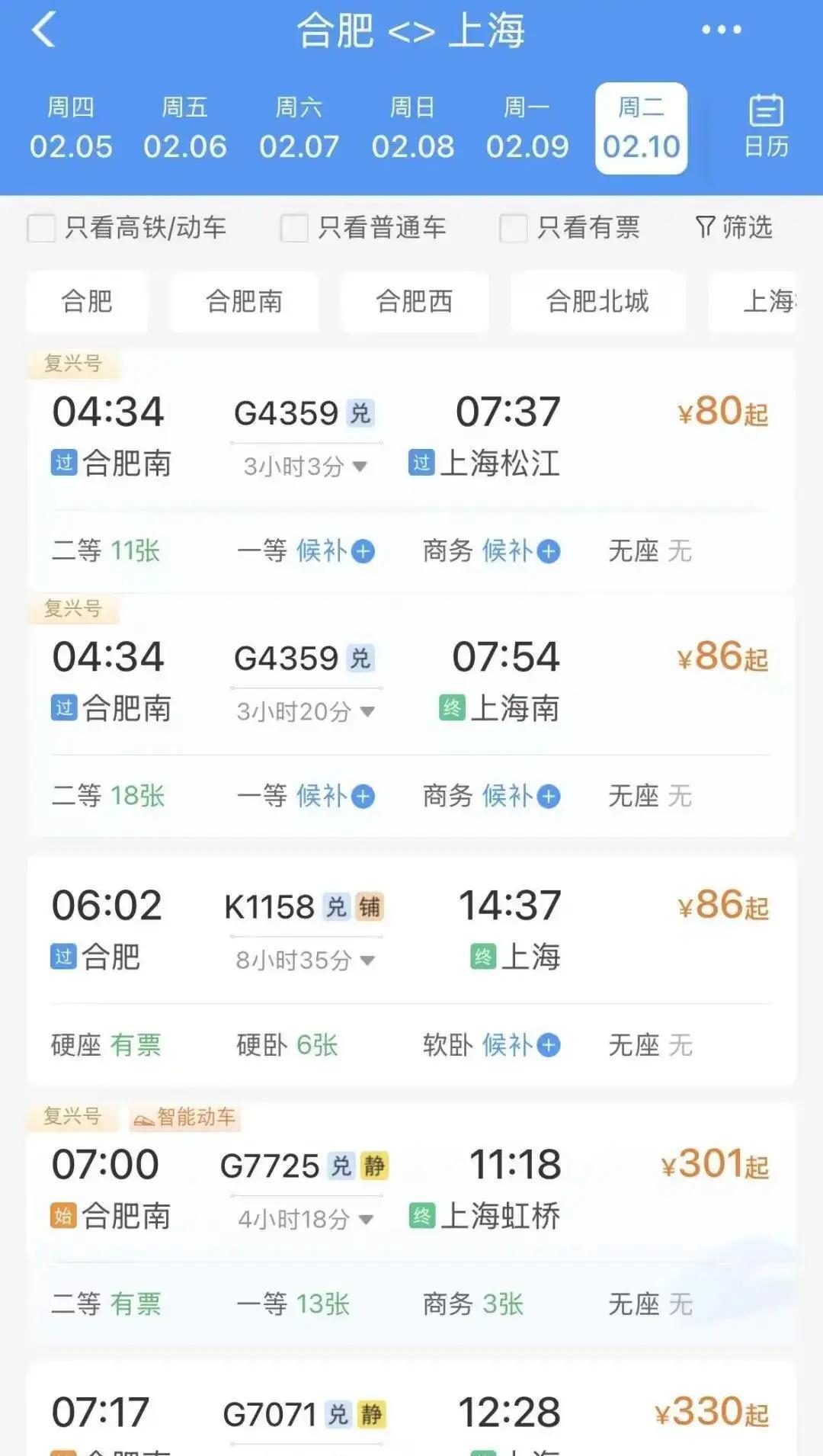The image size is (823, 1456).
Task: Select the 合肥南 station tab
Action: 245,303
